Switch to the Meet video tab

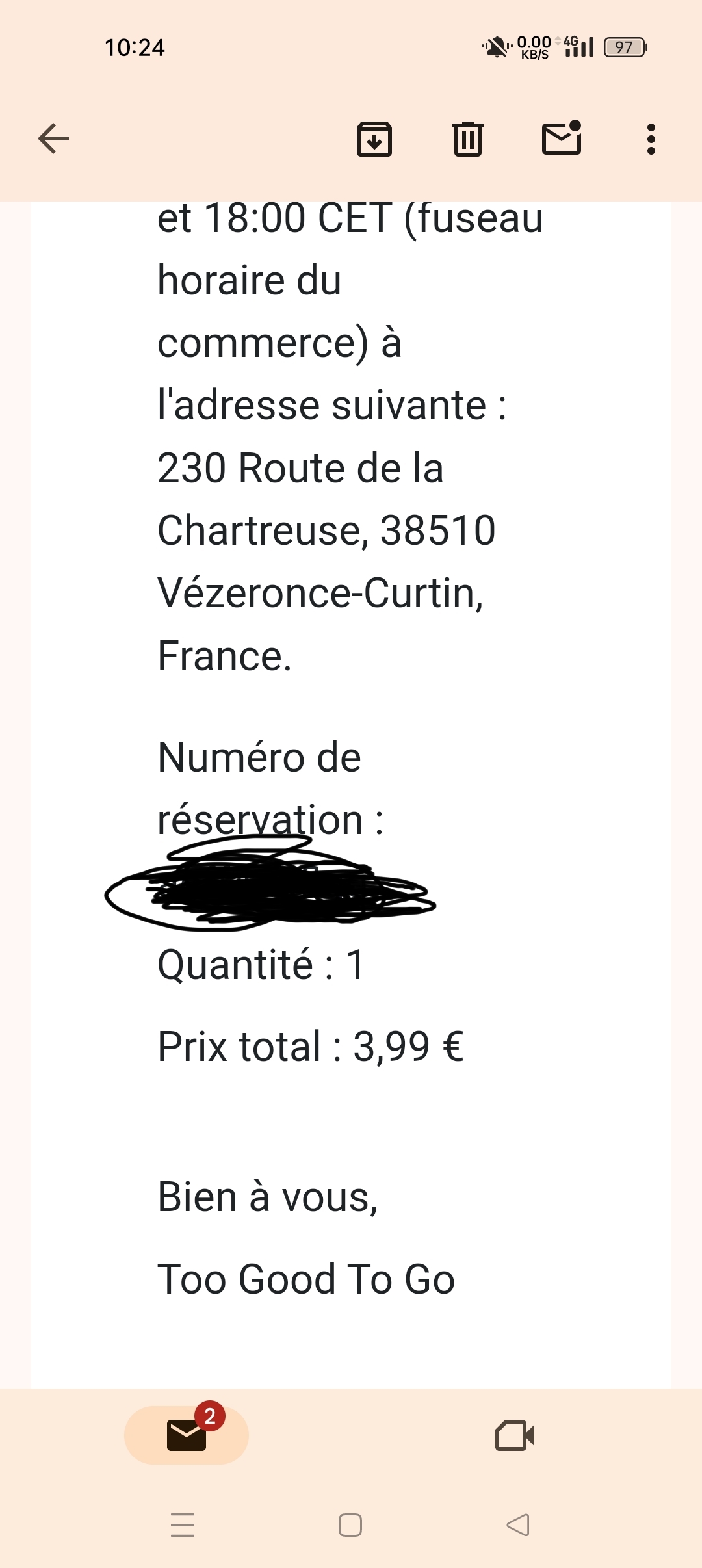coord(515,1435)
